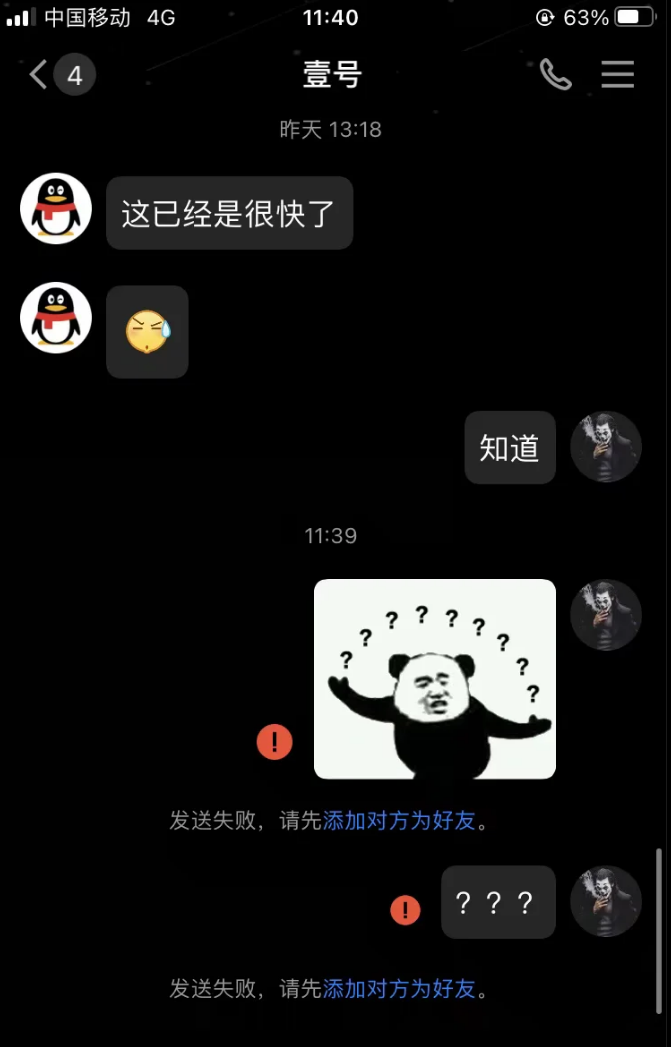Open the failed panda question-mark image
The image size is (671, 1047).
(x=435, y=679)
